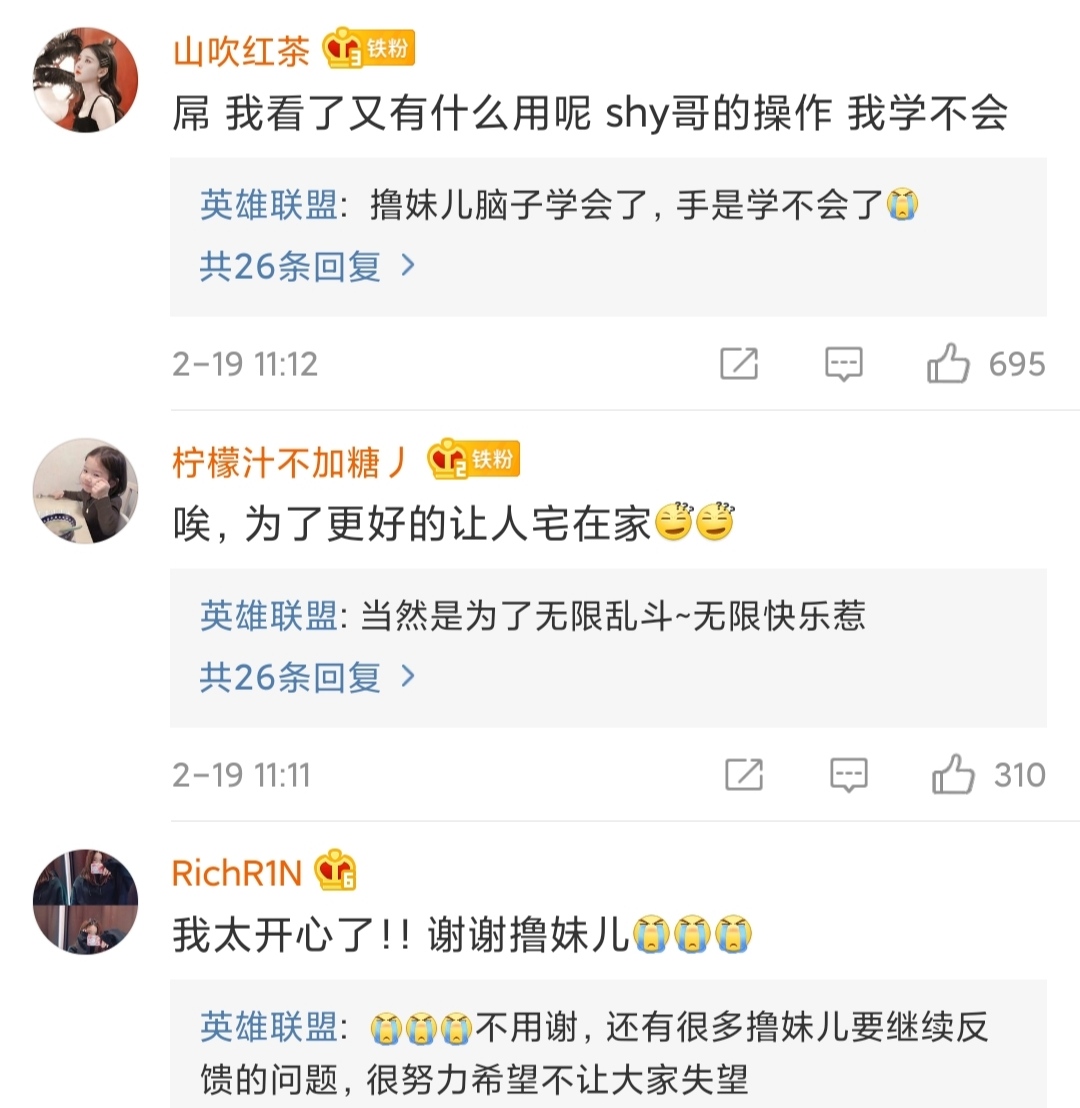Expand 26 replies under 柠檬汁不加糖丿's comment
Screen dimensions: 1080x1108
[307, 677]
